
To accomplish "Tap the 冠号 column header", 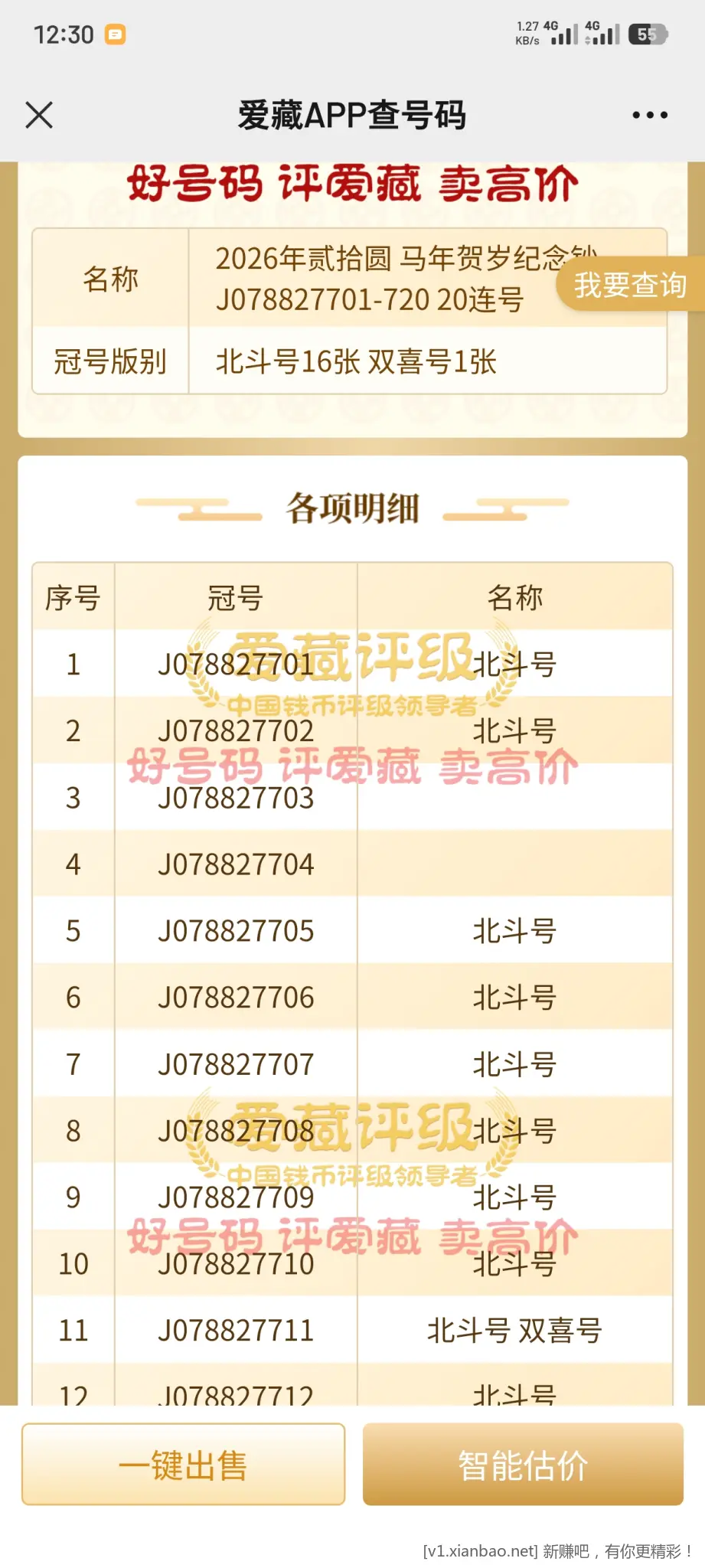I will [x=235, y=598].
